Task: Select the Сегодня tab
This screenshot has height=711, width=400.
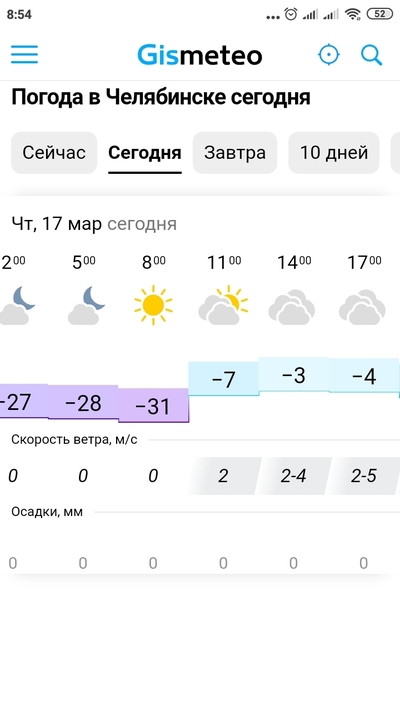Action: coord(145,153)
